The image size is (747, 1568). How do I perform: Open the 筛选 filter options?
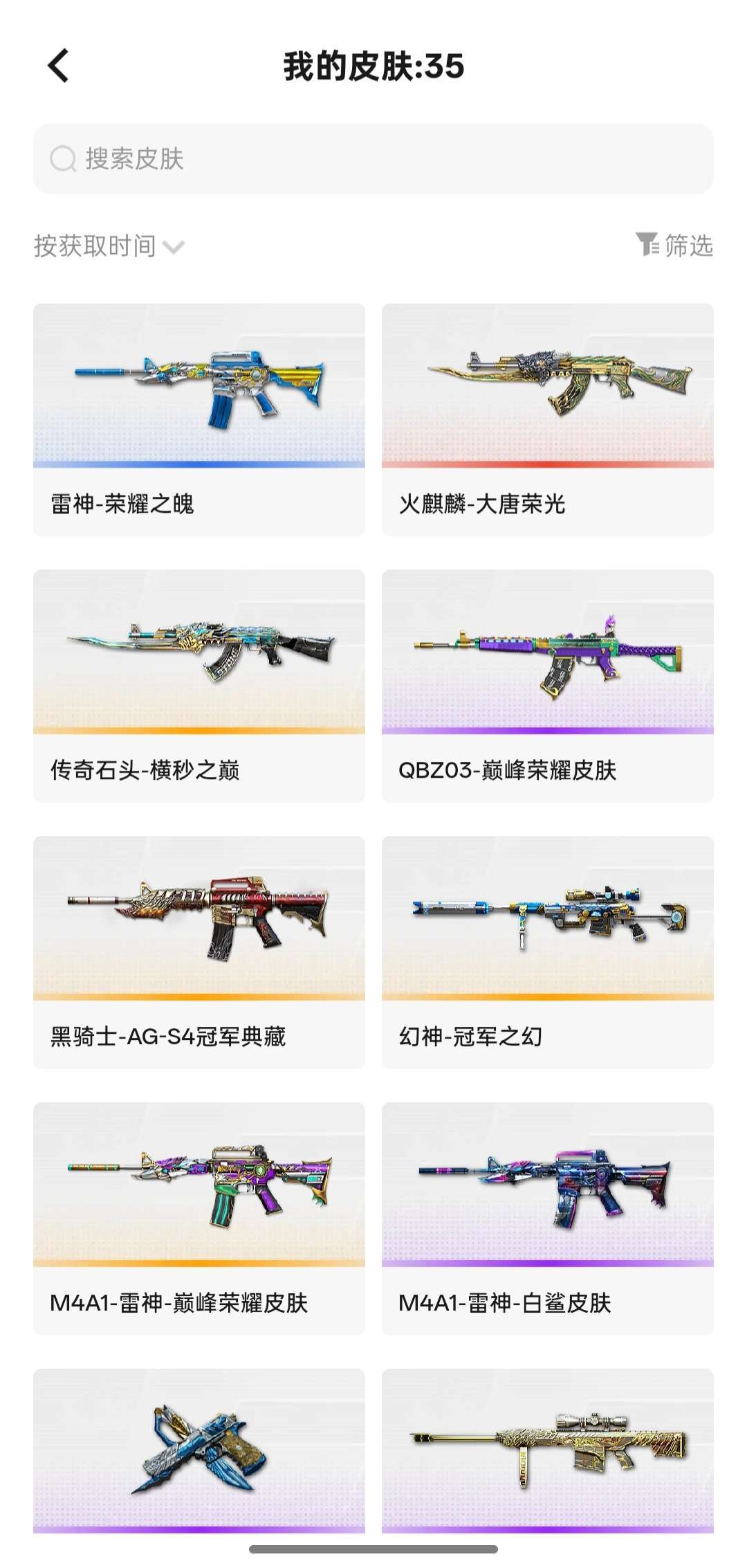coord(674,246)
